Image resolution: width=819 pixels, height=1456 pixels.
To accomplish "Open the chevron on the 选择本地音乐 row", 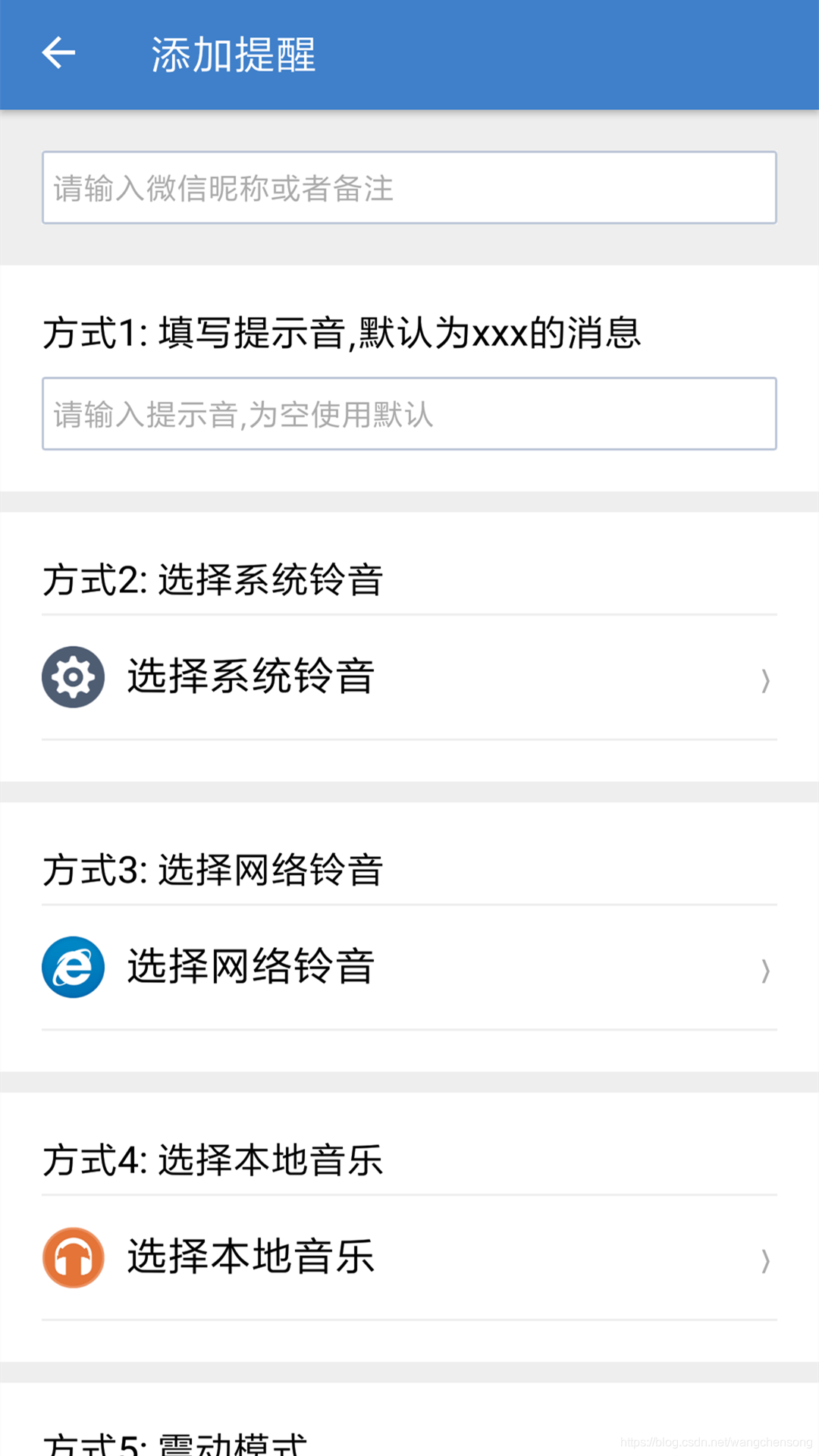I will point(764,1262).
